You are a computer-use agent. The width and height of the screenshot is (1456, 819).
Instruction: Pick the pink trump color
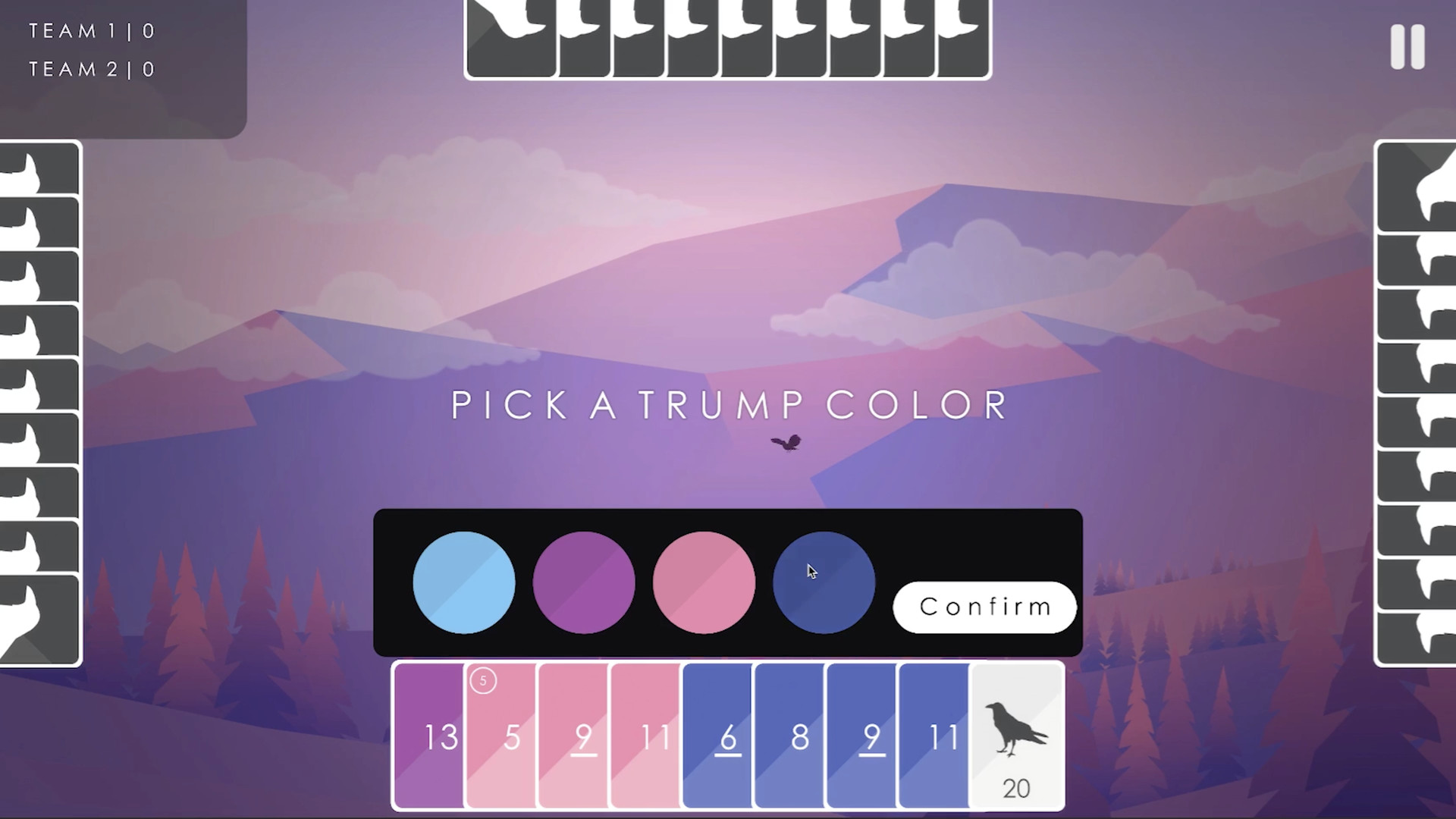703,582
